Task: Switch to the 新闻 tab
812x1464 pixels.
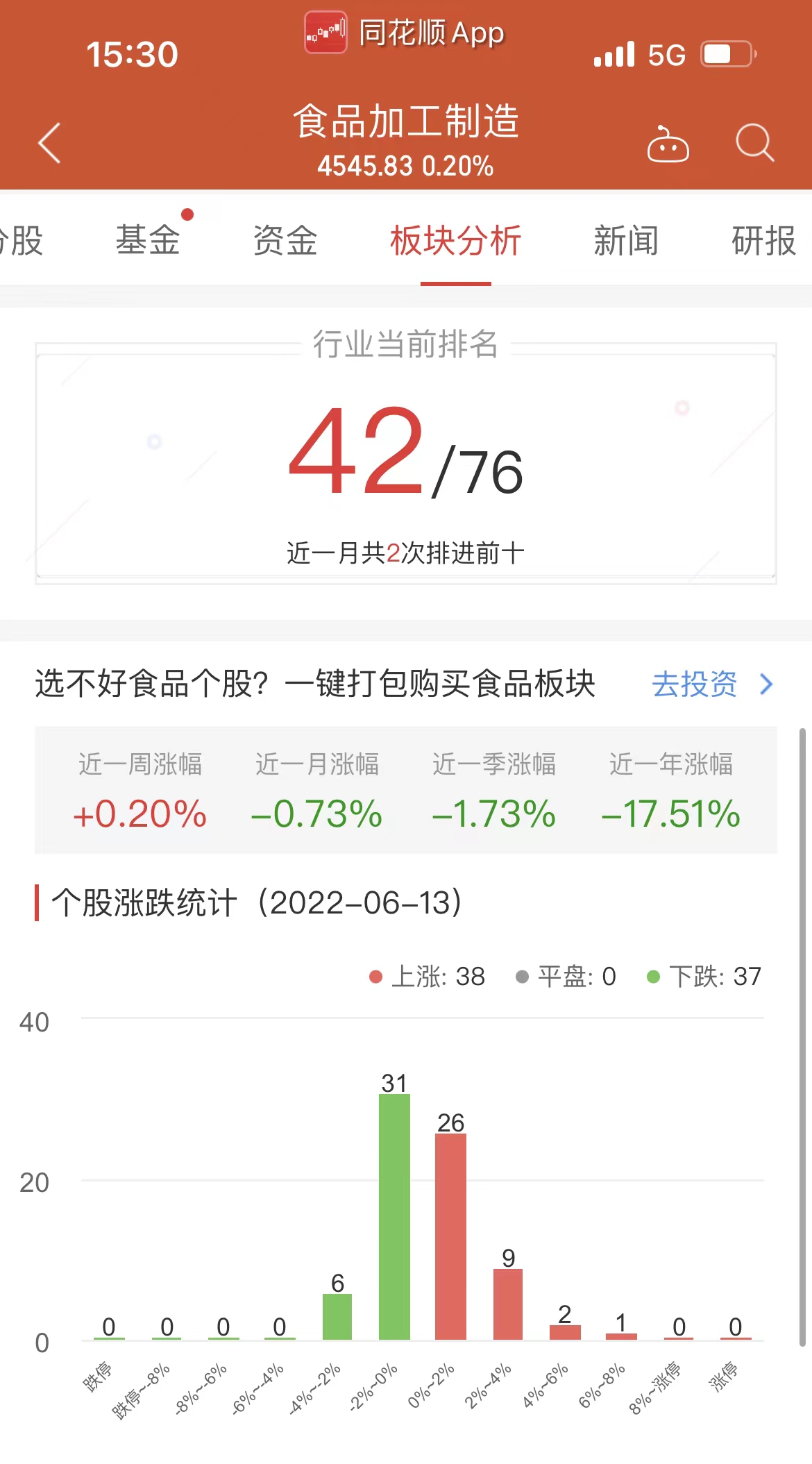Action: coord(626,241)
